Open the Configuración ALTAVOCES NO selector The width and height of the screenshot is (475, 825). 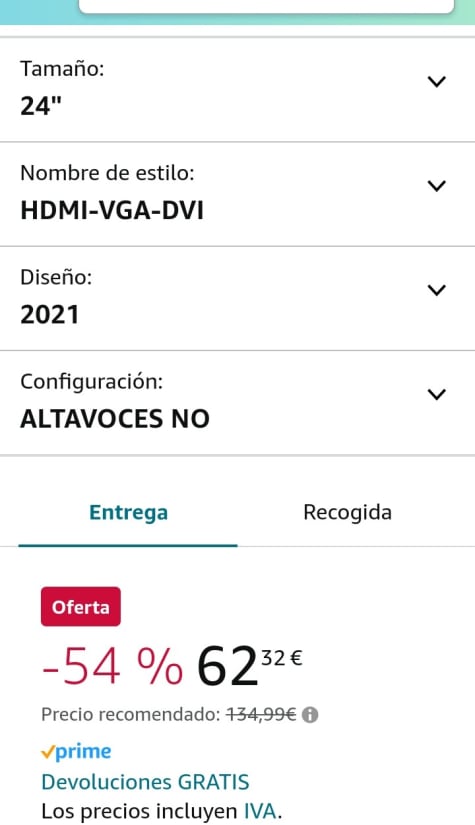237,403
